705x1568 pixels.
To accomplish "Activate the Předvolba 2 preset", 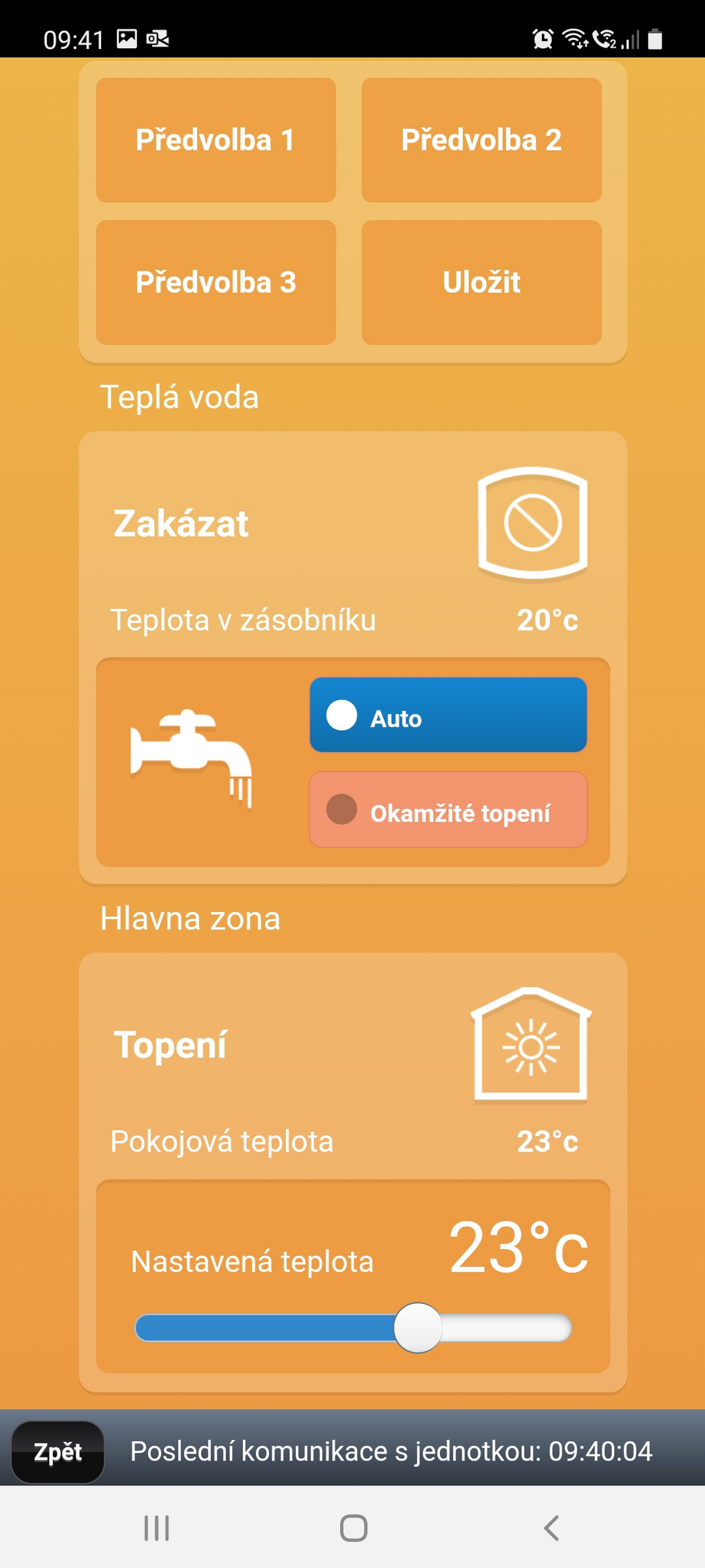I will 481,140.
